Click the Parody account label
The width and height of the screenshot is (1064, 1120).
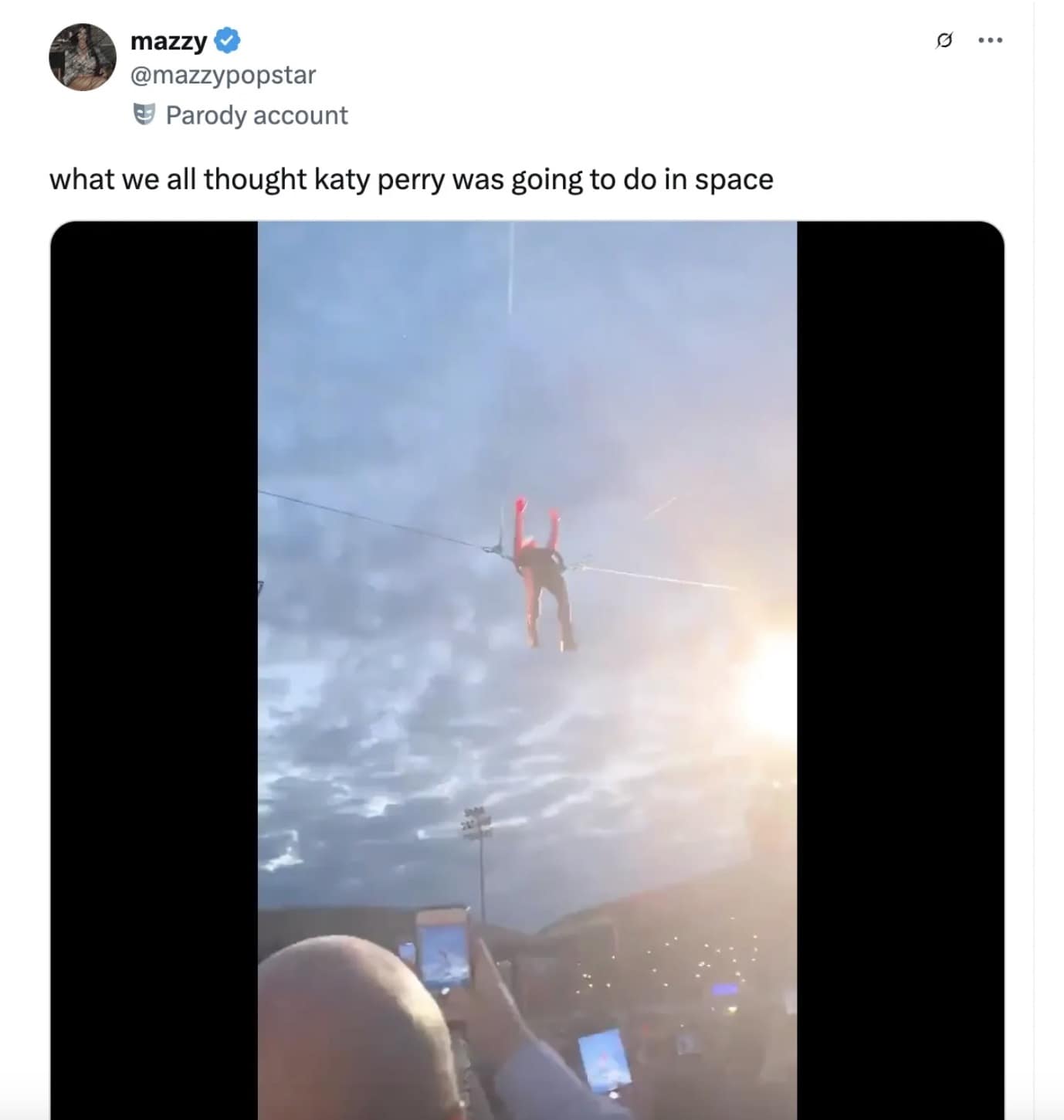tap(256, 114)
